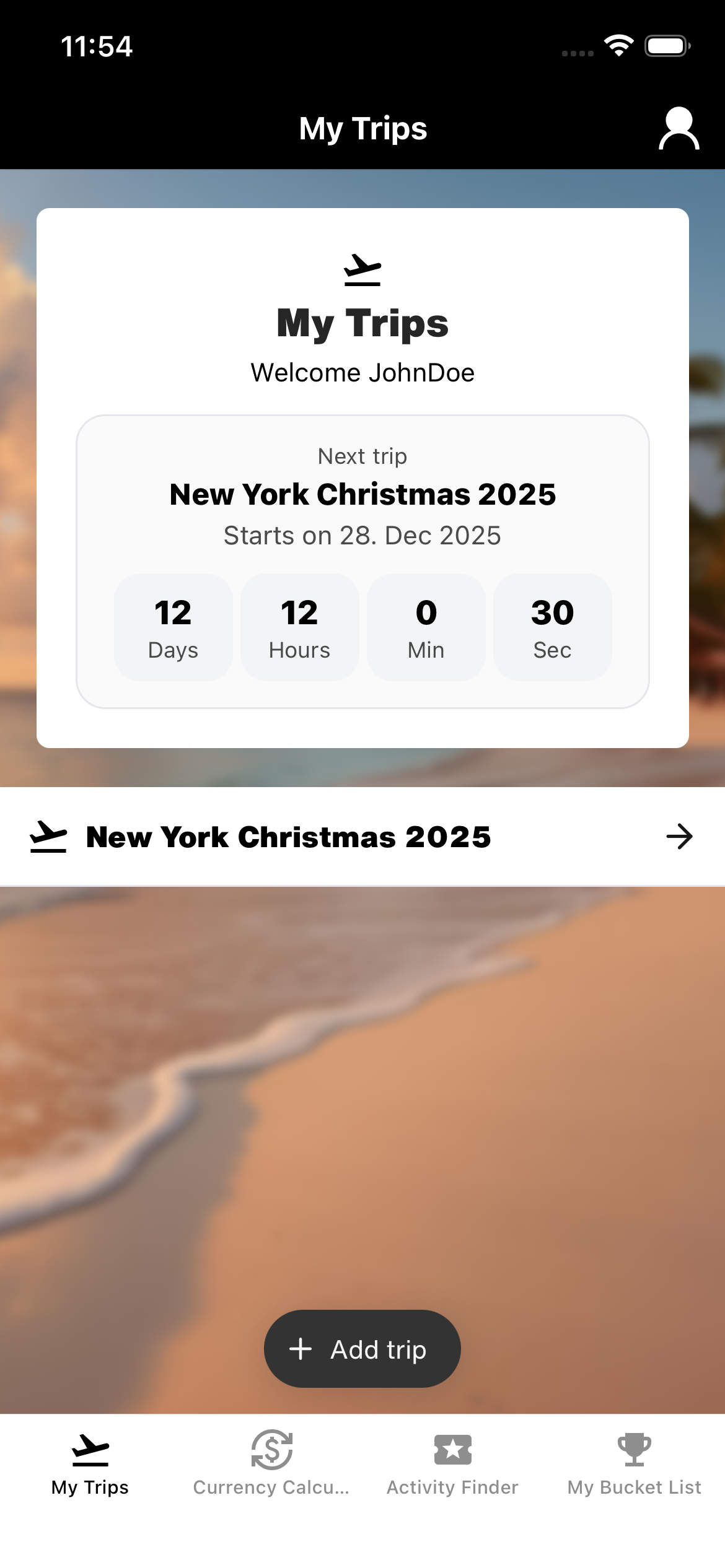Click the Welcome JohnDoe greeting
Image resolution: width=725 pixels, height=1568 pixels.
[x=362, y=372]
